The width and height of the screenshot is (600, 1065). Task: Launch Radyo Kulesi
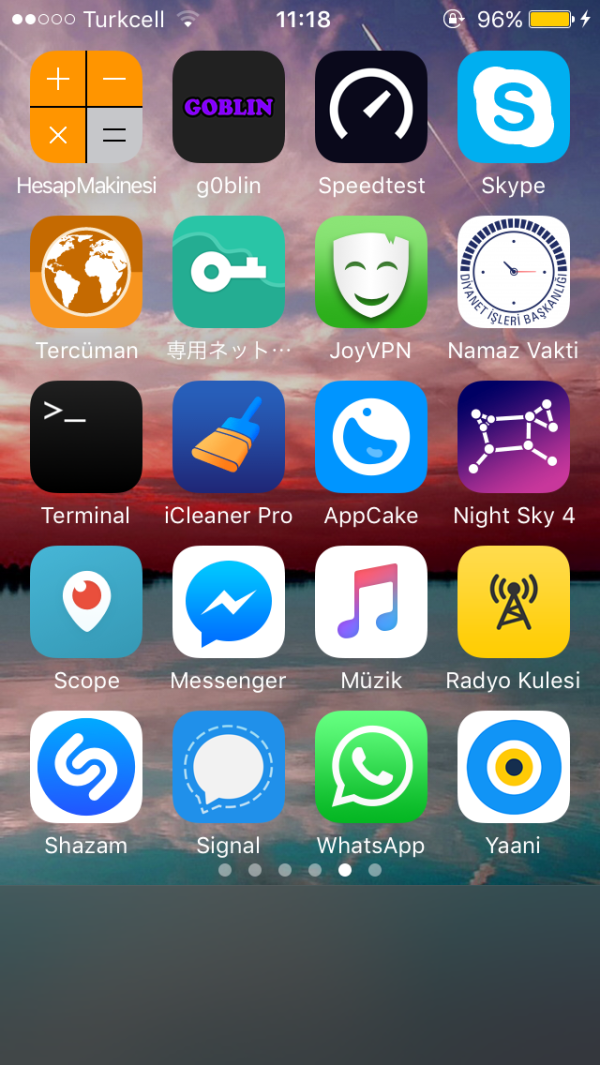[513, 602]
